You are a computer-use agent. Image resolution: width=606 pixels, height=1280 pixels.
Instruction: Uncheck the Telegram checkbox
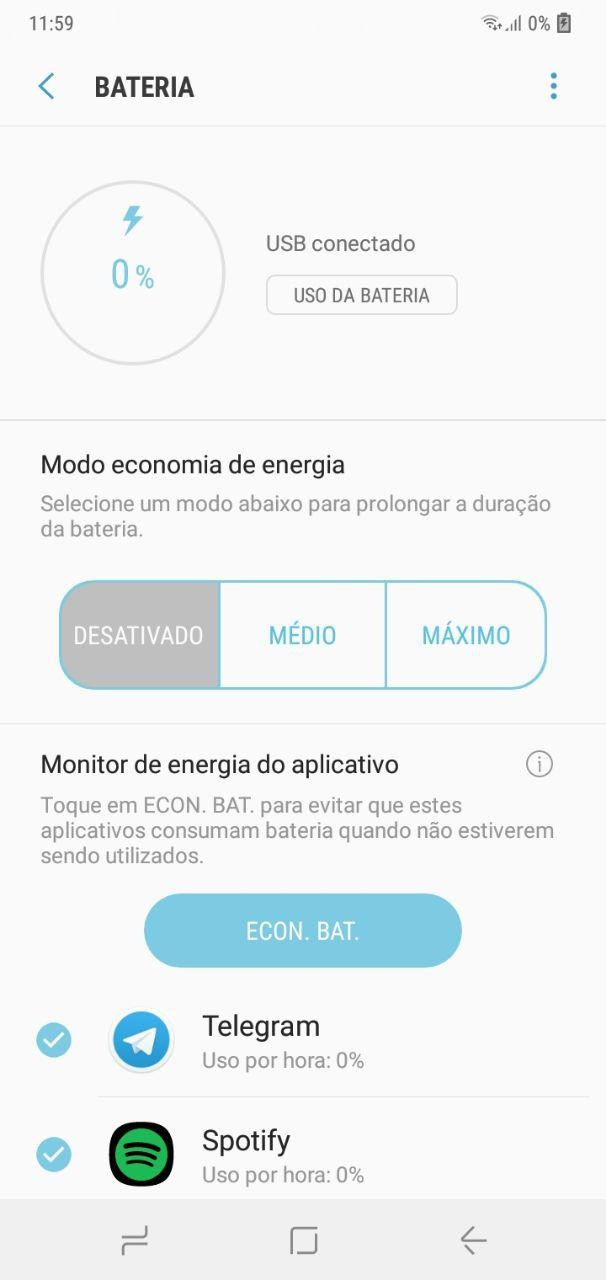point(54,1040)
